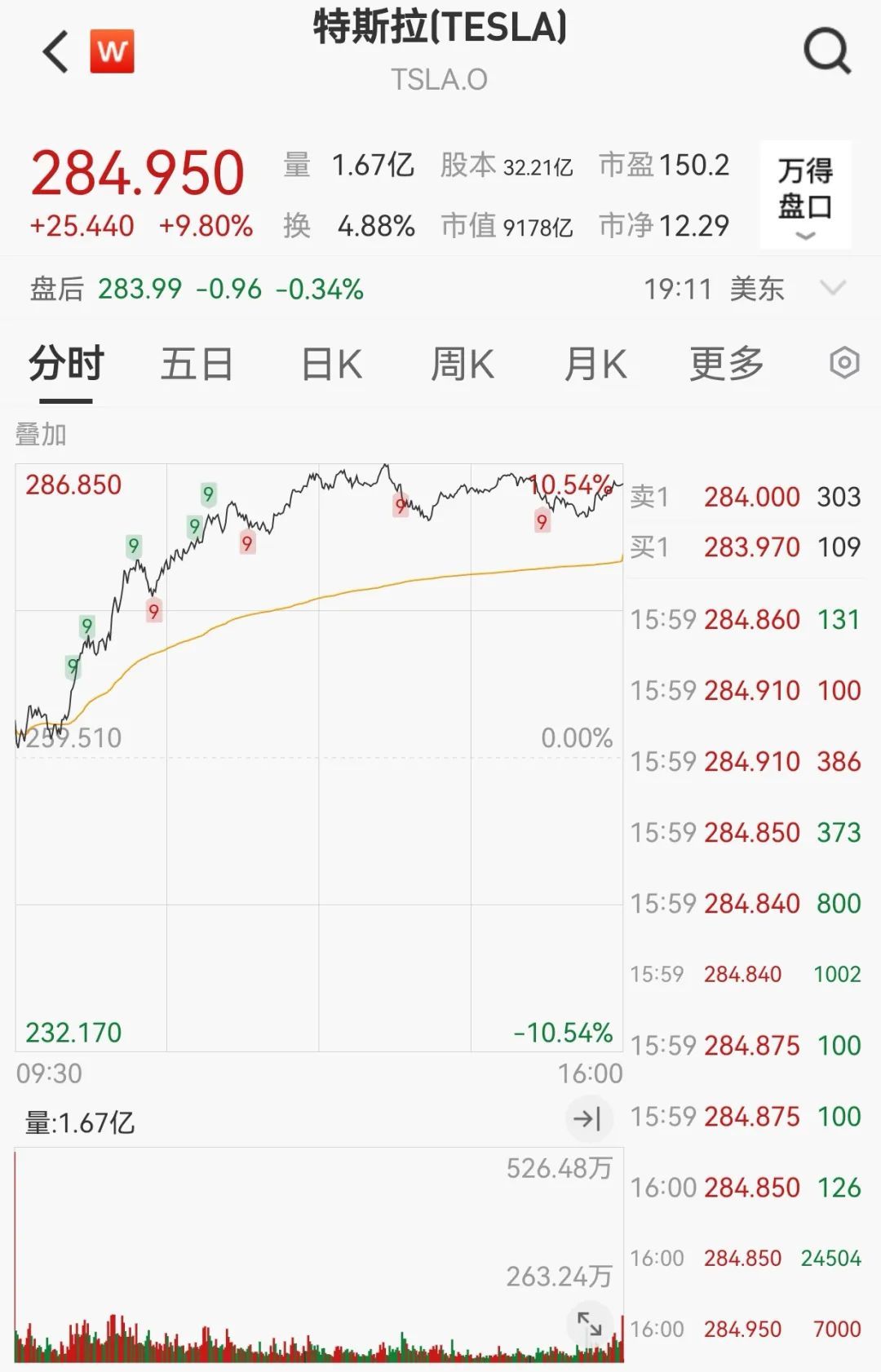Open the 更多 chart options tab
This screenshot has width=881, height=1372.
click(x=727, y=364)
